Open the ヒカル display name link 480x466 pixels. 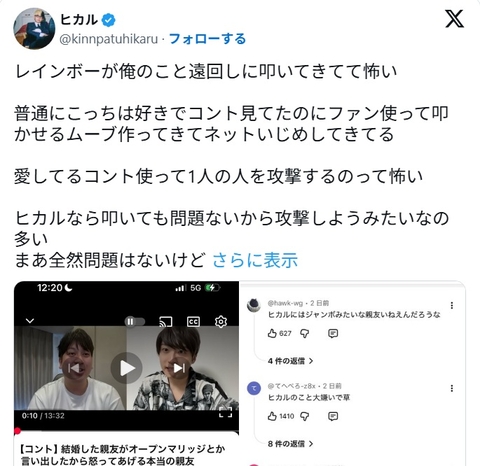pyautogui.click(x=79, y=20)
